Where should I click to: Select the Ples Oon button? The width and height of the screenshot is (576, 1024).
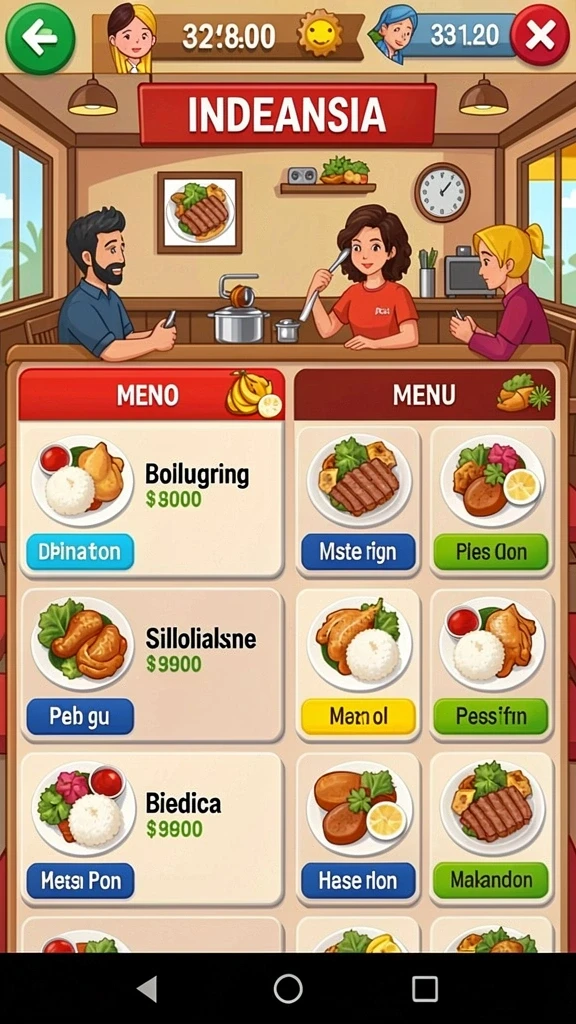point(491,552)
